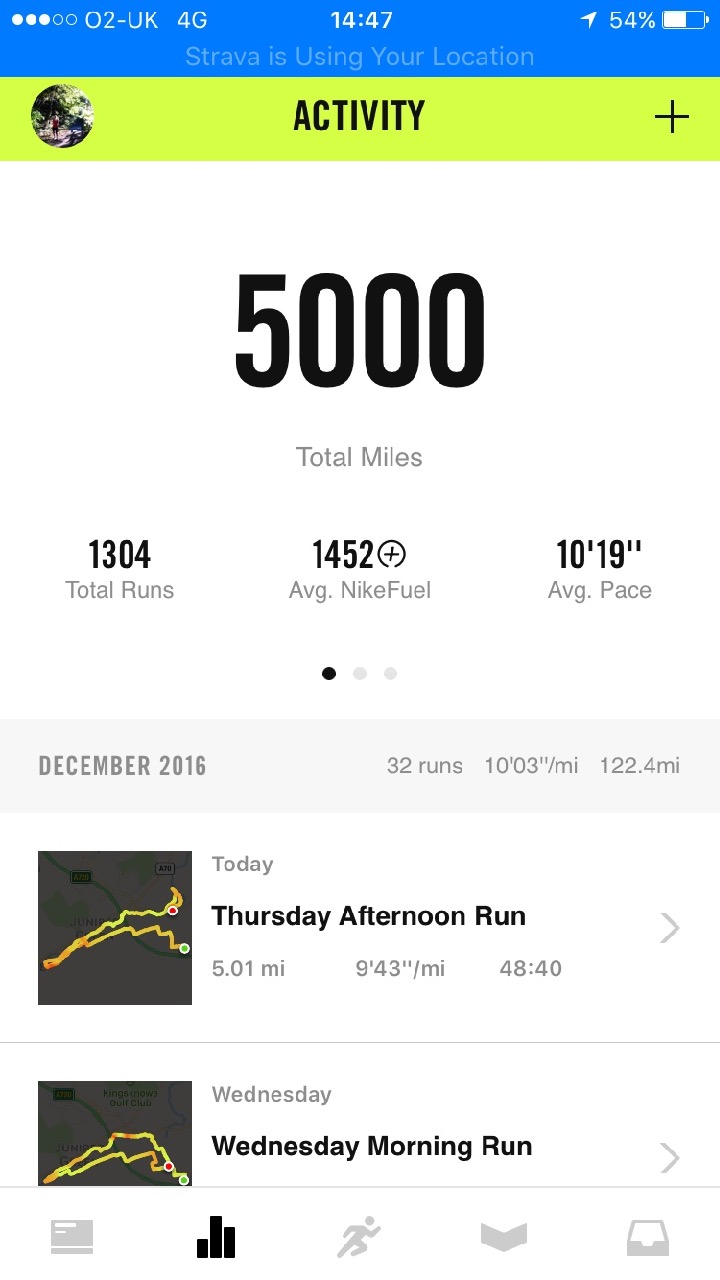
Task: Open the profile picture avatar
Action: coord(63,116)
